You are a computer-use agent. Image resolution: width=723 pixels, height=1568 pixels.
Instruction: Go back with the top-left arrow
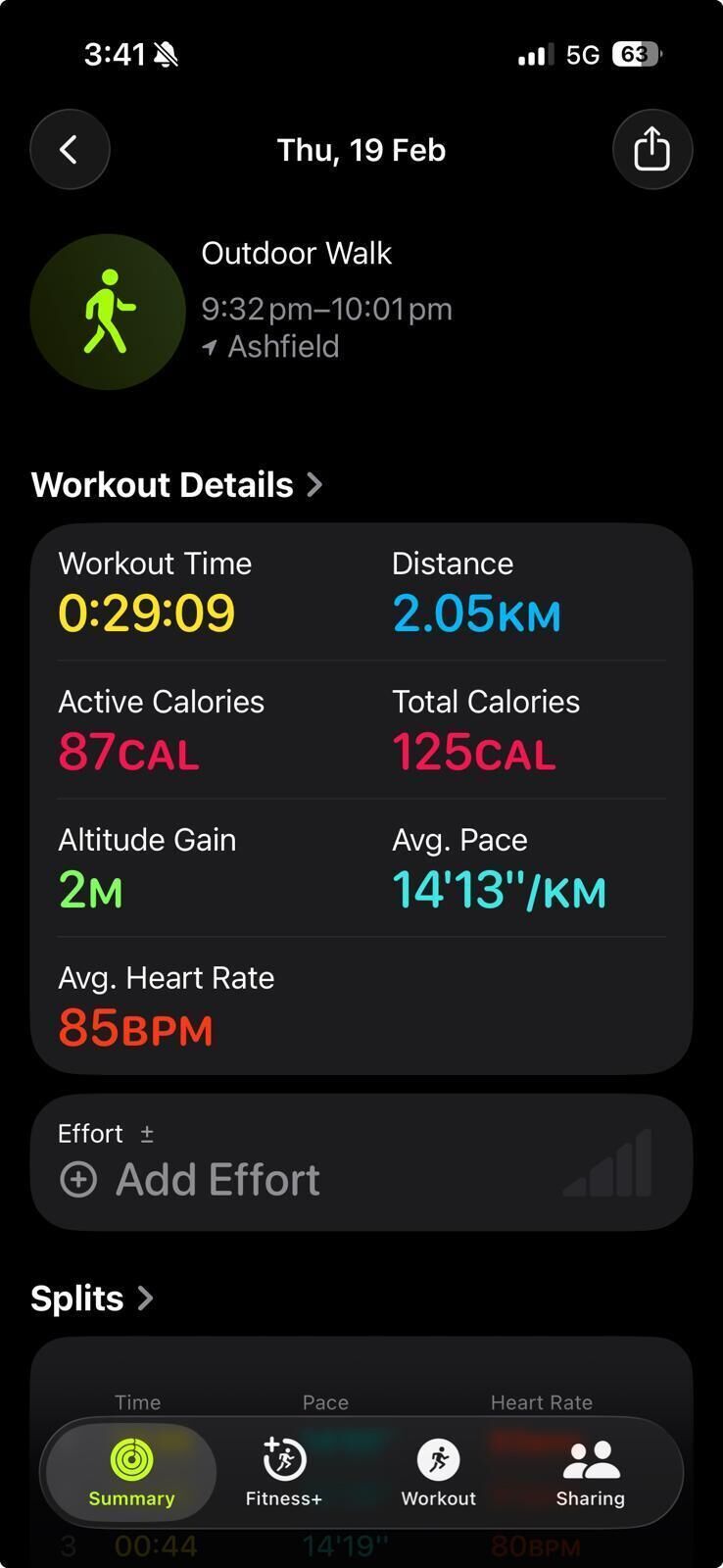[70, 150]
